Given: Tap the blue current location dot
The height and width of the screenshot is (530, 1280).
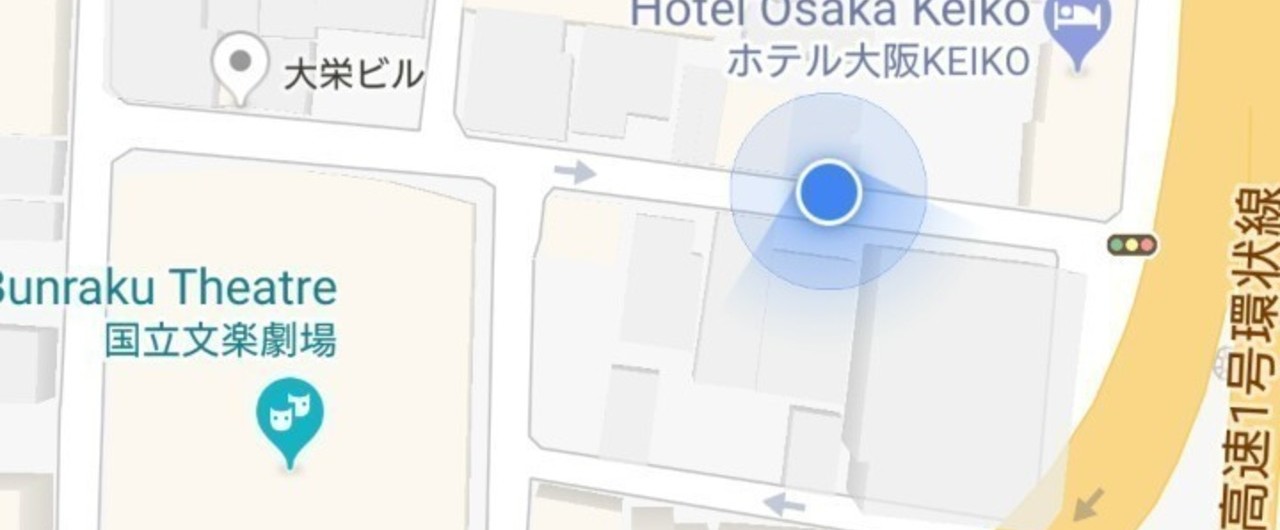Looking at the screenshot, I should coord(829,192).
